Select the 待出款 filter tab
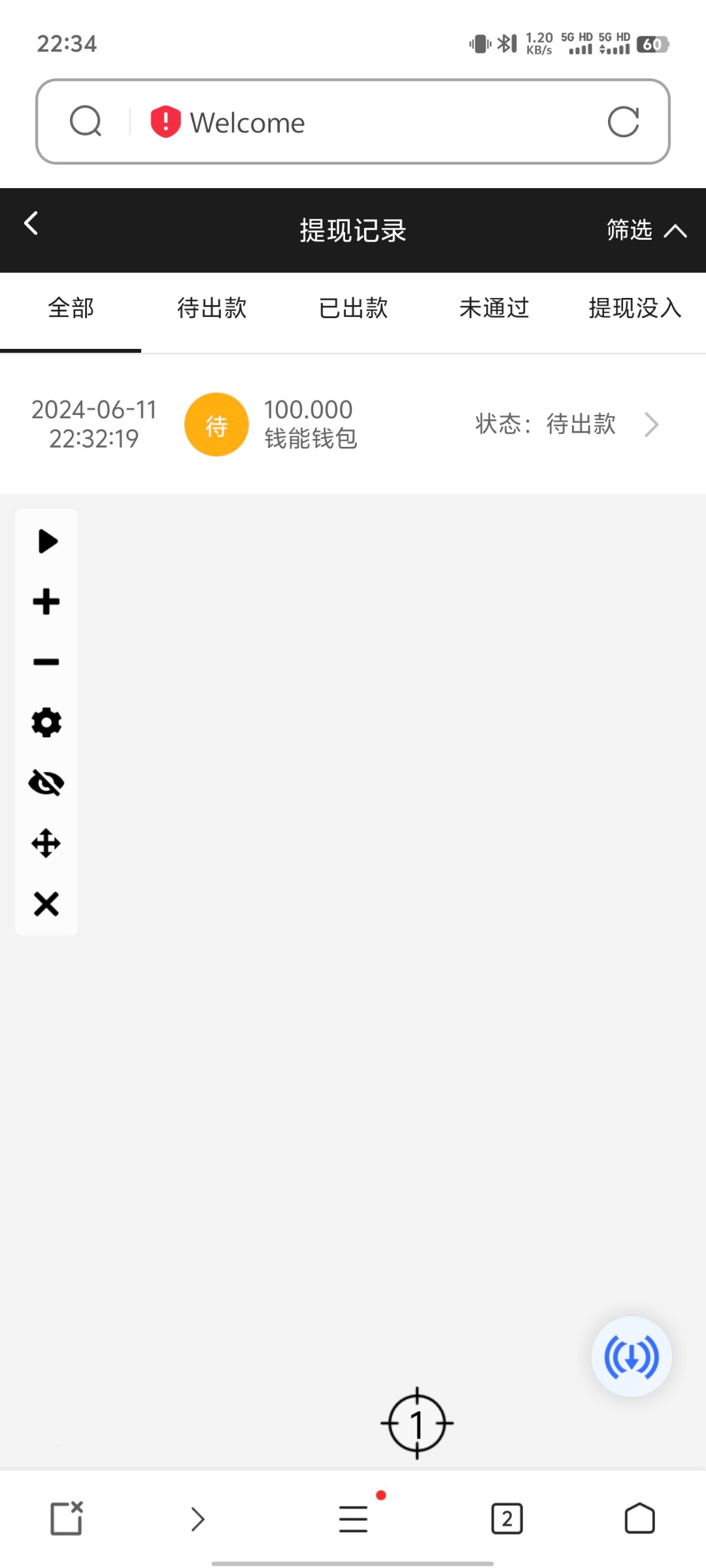 pos(211,308)
